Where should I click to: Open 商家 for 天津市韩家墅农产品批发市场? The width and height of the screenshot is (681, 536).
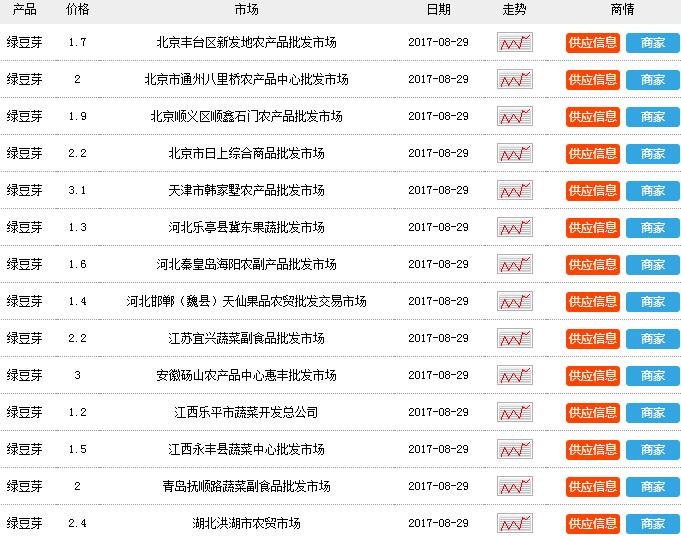point(652,190)
